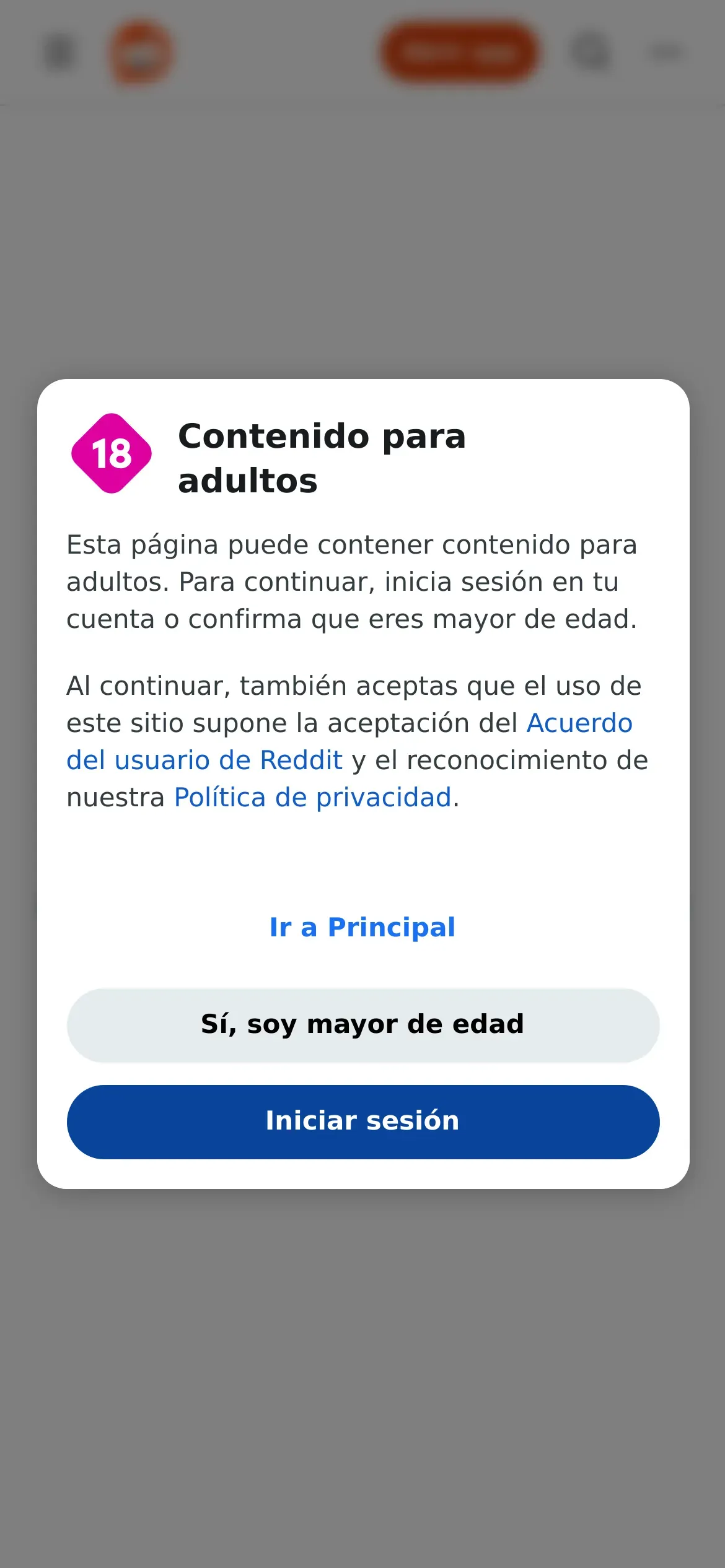Open the Acuerdo del usuario de Reddit link

(x=204, y=760)
